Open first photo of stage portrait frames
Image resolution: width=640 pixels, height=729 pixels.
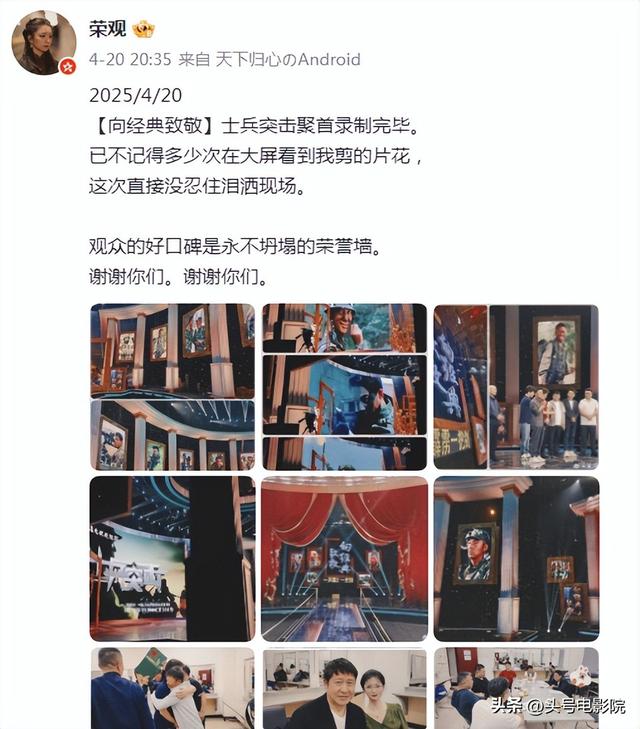point(172,386)
